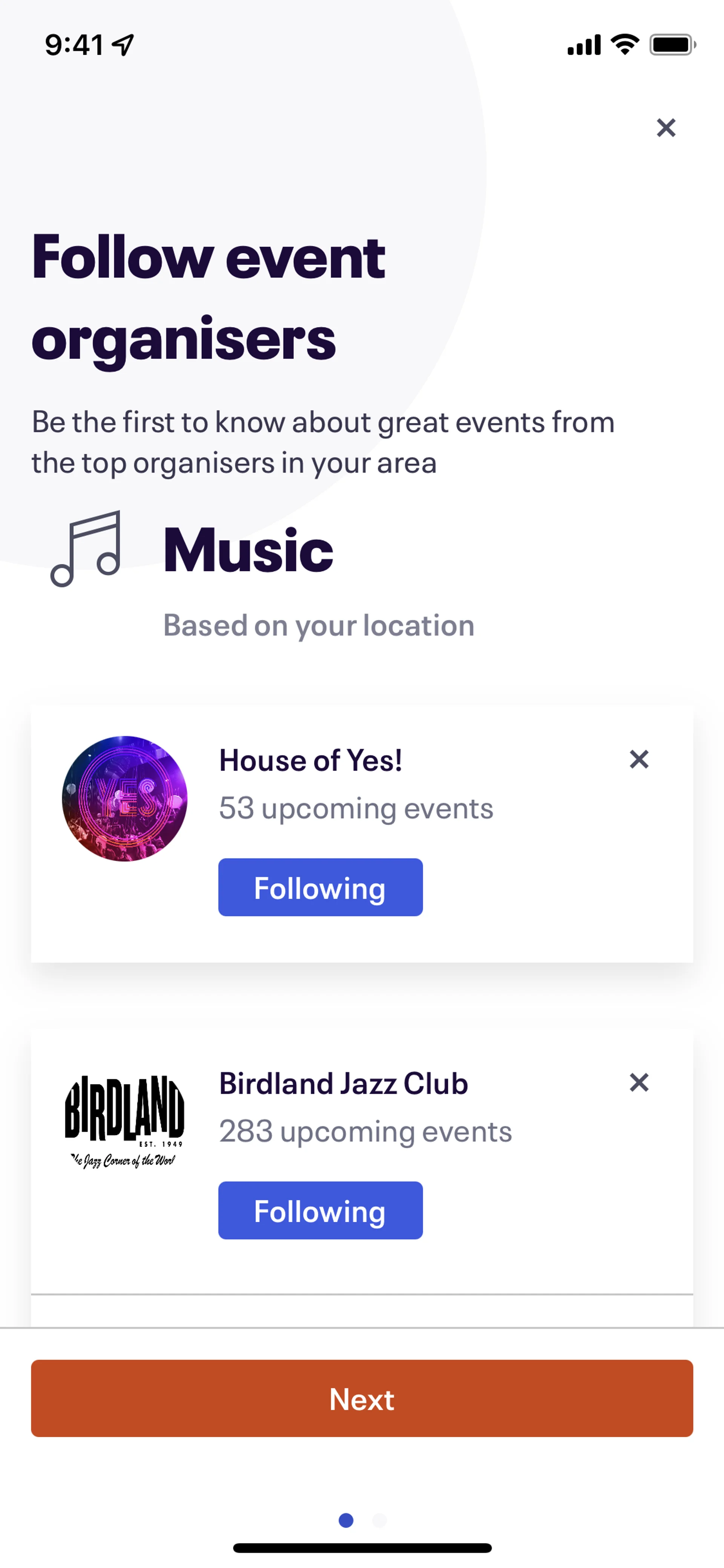This screenshot has width=724, height=1568.
Task: Continue with the Next button
Action: pos(362,1398)
